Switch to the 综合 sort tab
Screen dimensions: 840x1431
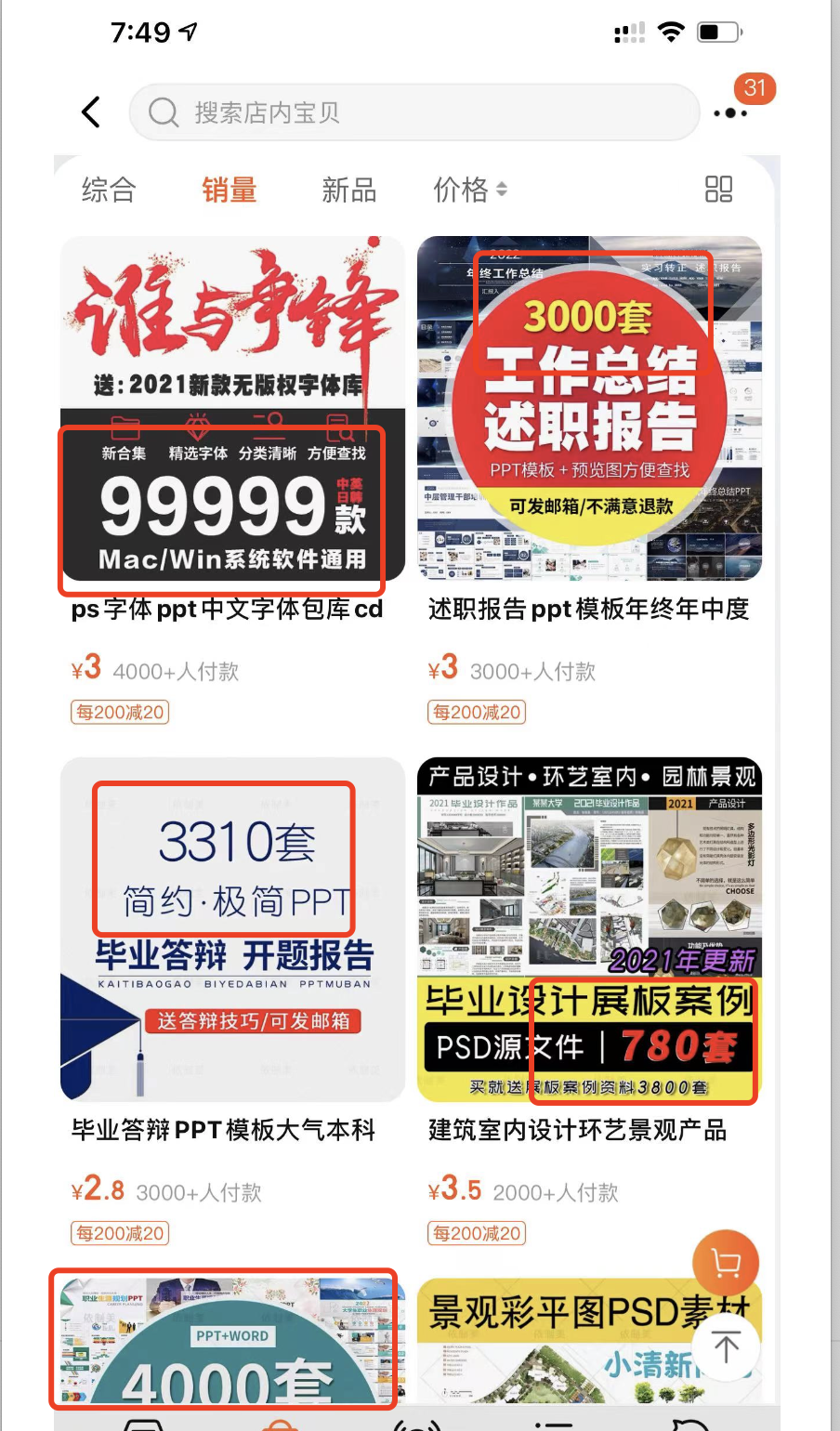coord(109,190)
